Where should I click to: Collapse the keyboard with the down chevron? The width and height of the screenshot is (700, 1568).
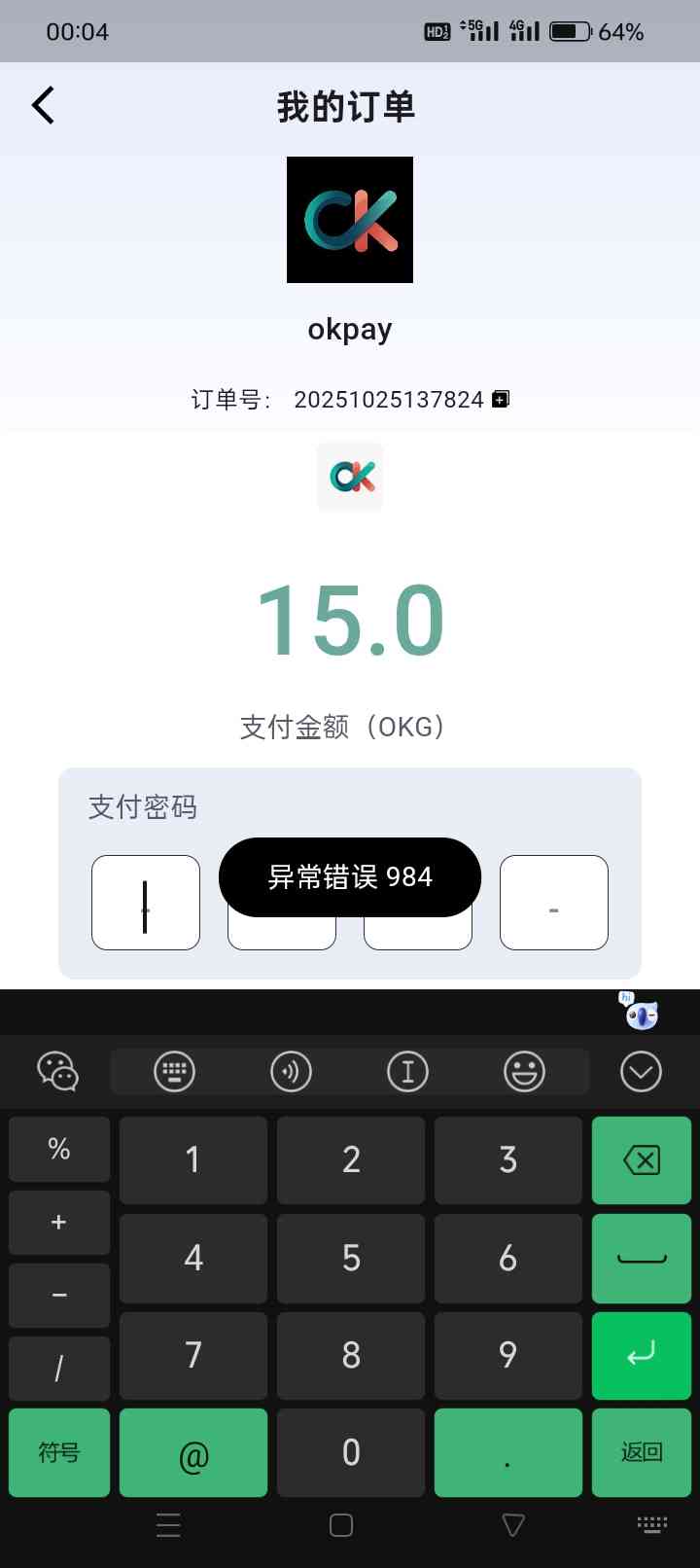coord(641,1072)
